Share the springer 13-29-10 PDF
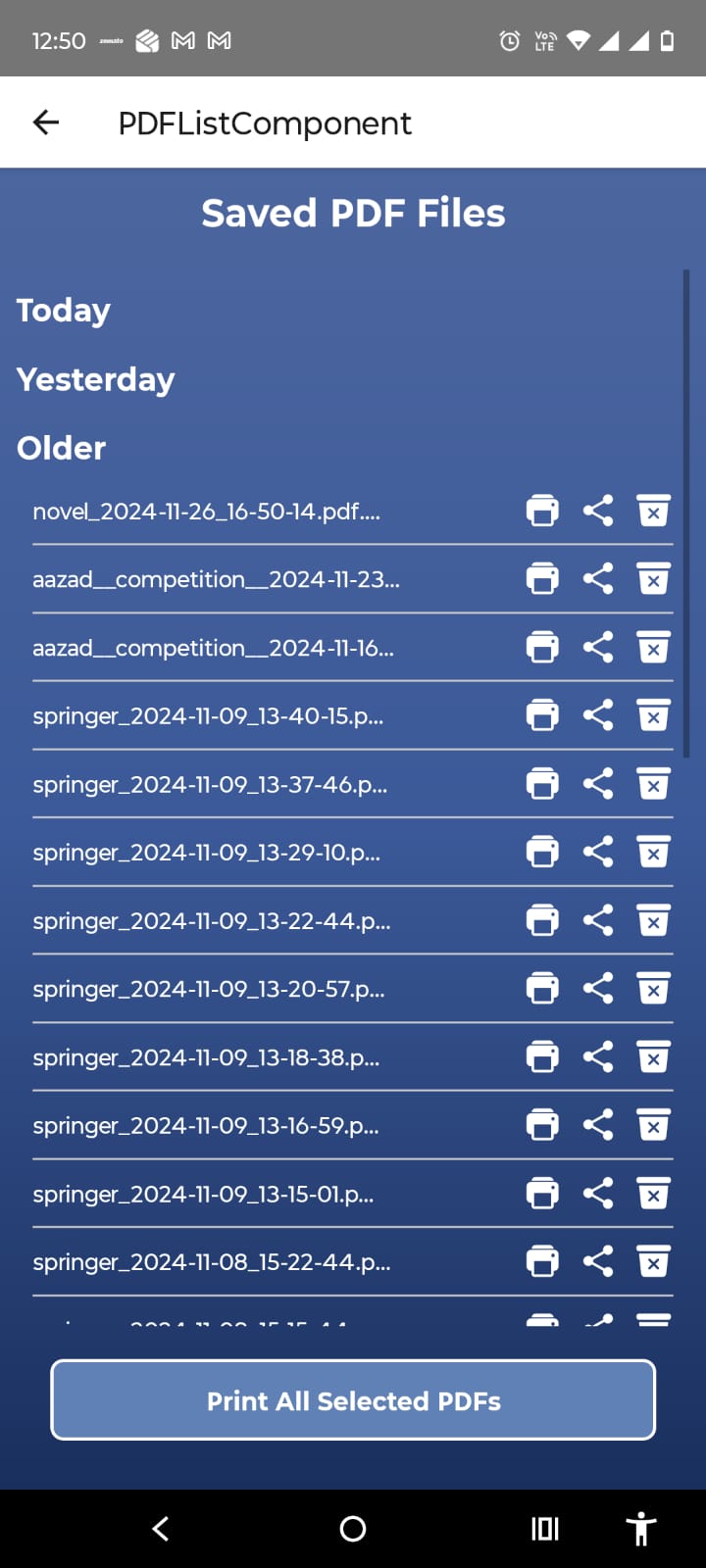 pyautogui.click(x=598, y=852)
